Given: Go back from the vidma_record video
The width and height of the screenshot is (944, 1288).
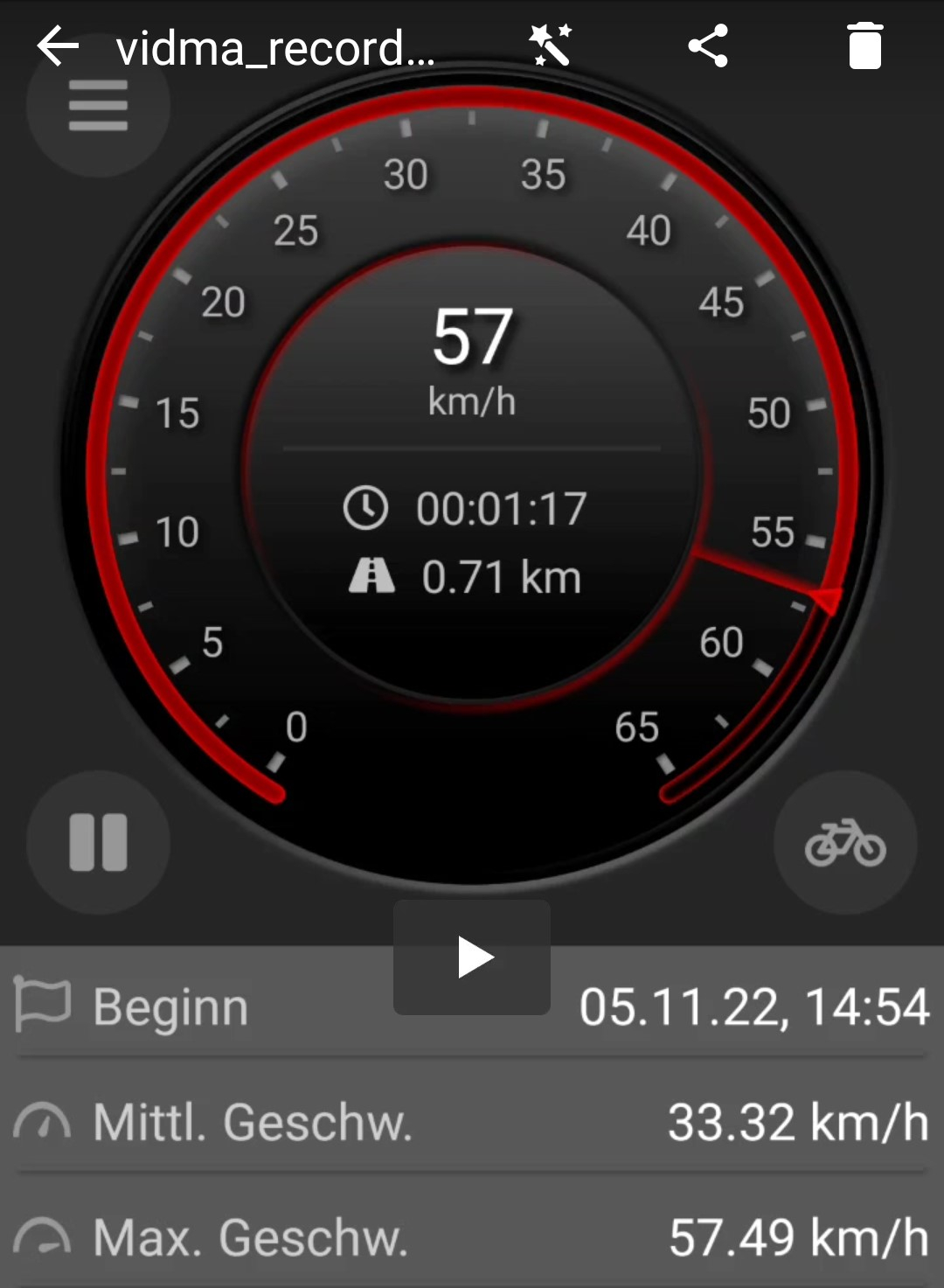Looking at the screenshot, I should 58,46.
